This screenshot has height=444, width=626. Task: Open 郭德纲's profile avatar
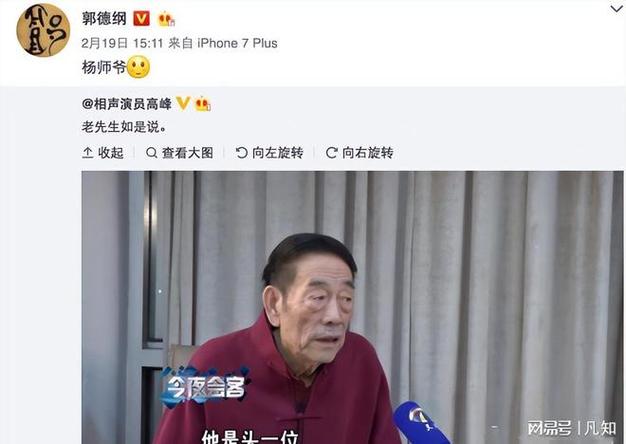tap(43, 30)
